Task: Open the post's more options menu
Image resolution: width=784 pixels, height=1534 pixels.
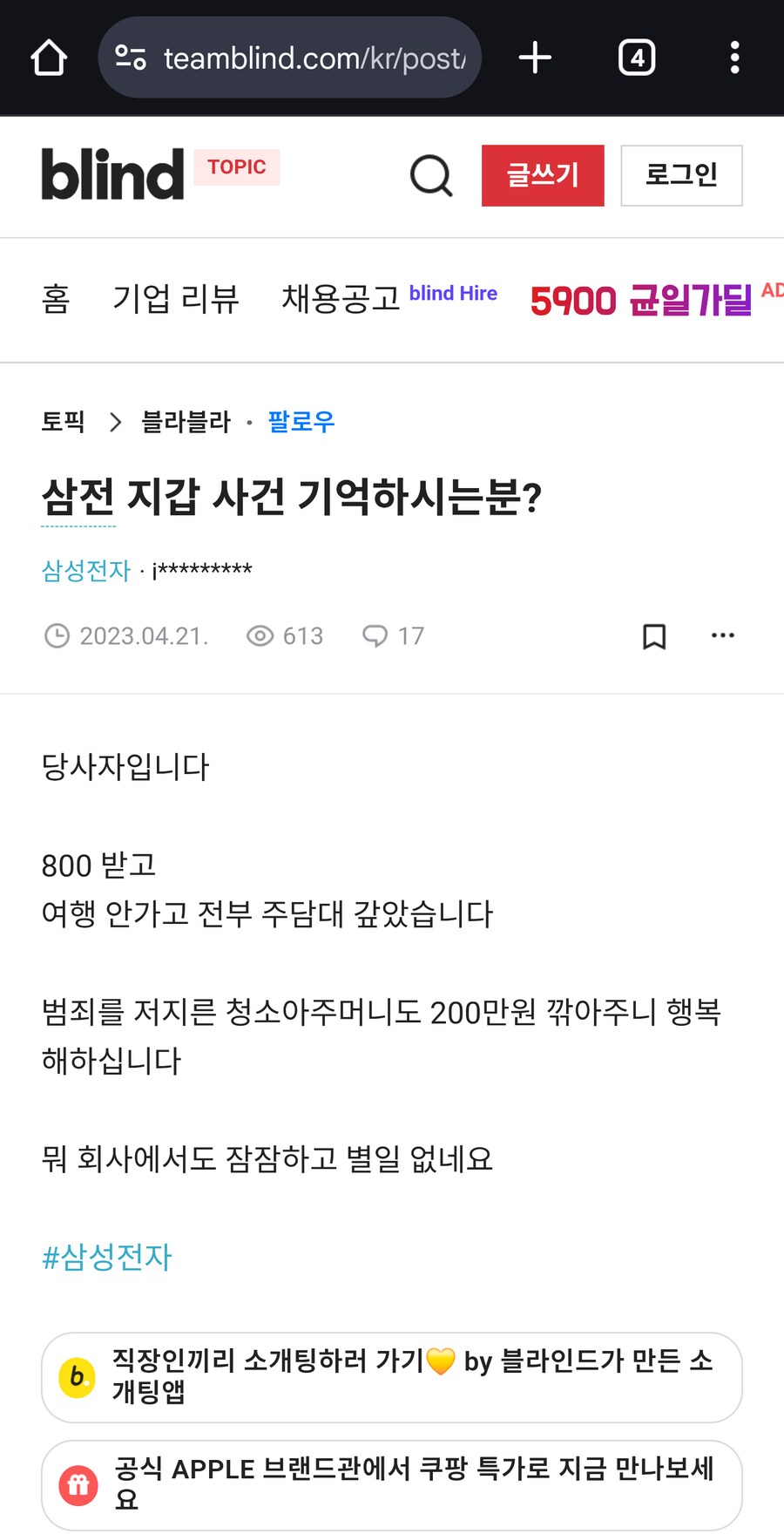Action: click(723, 635)
